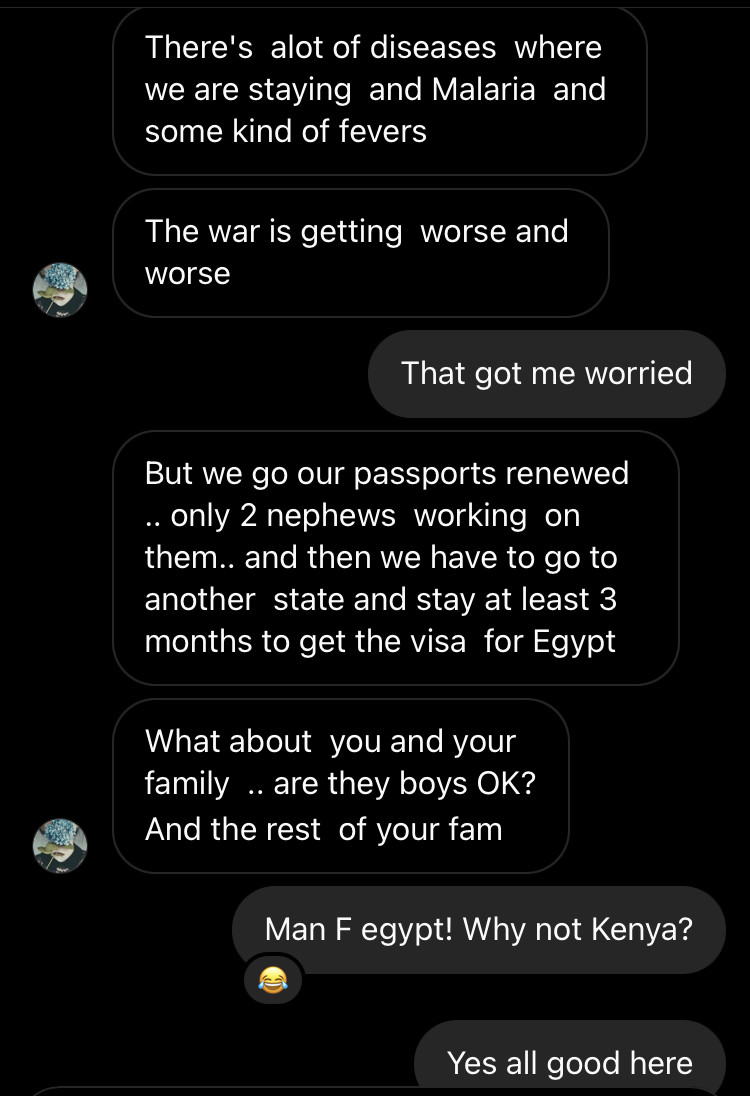Image resolution: width=750 pixels, height=1096 pixels.
Task: Open the sender's avatar beside "The war is getting worse"
Action: click(x=60, y=290)
